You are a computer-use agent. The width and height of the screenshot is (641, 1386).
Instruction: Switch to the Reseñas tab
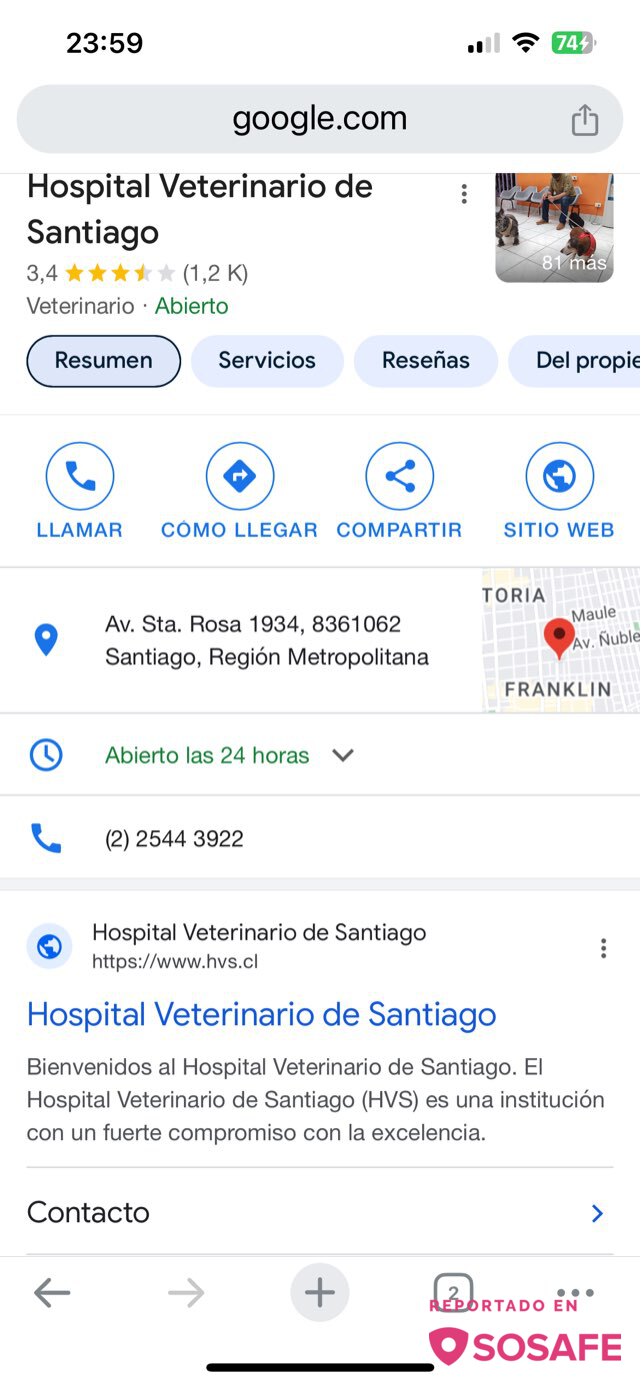point(425,361)
